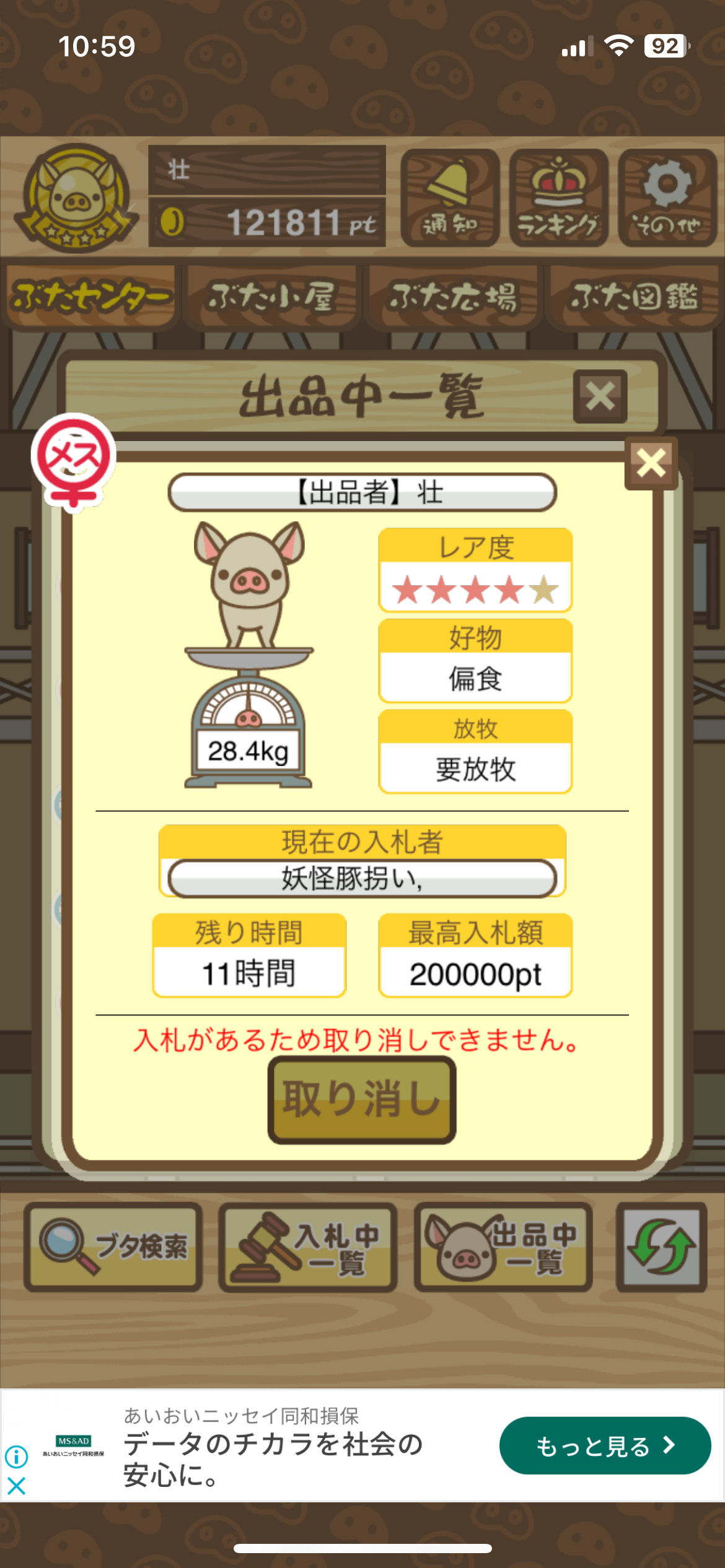This screenshot has width=725, height=1568.
Task: Open the その他 settings gear
Action: click(667, 198)
